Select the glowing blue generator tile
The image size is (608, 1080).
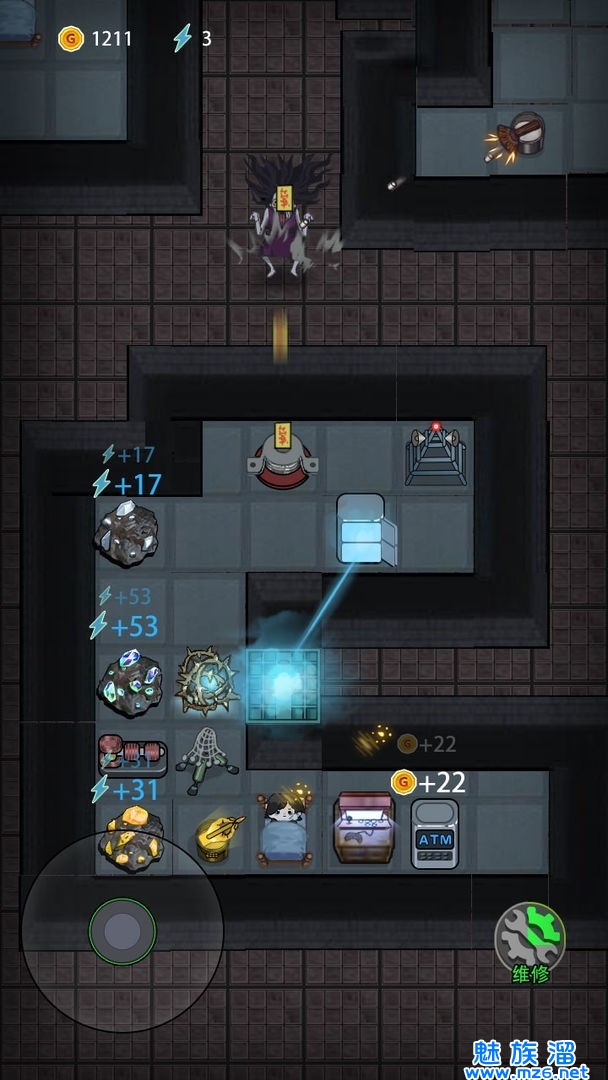click(x=283, y=685)
